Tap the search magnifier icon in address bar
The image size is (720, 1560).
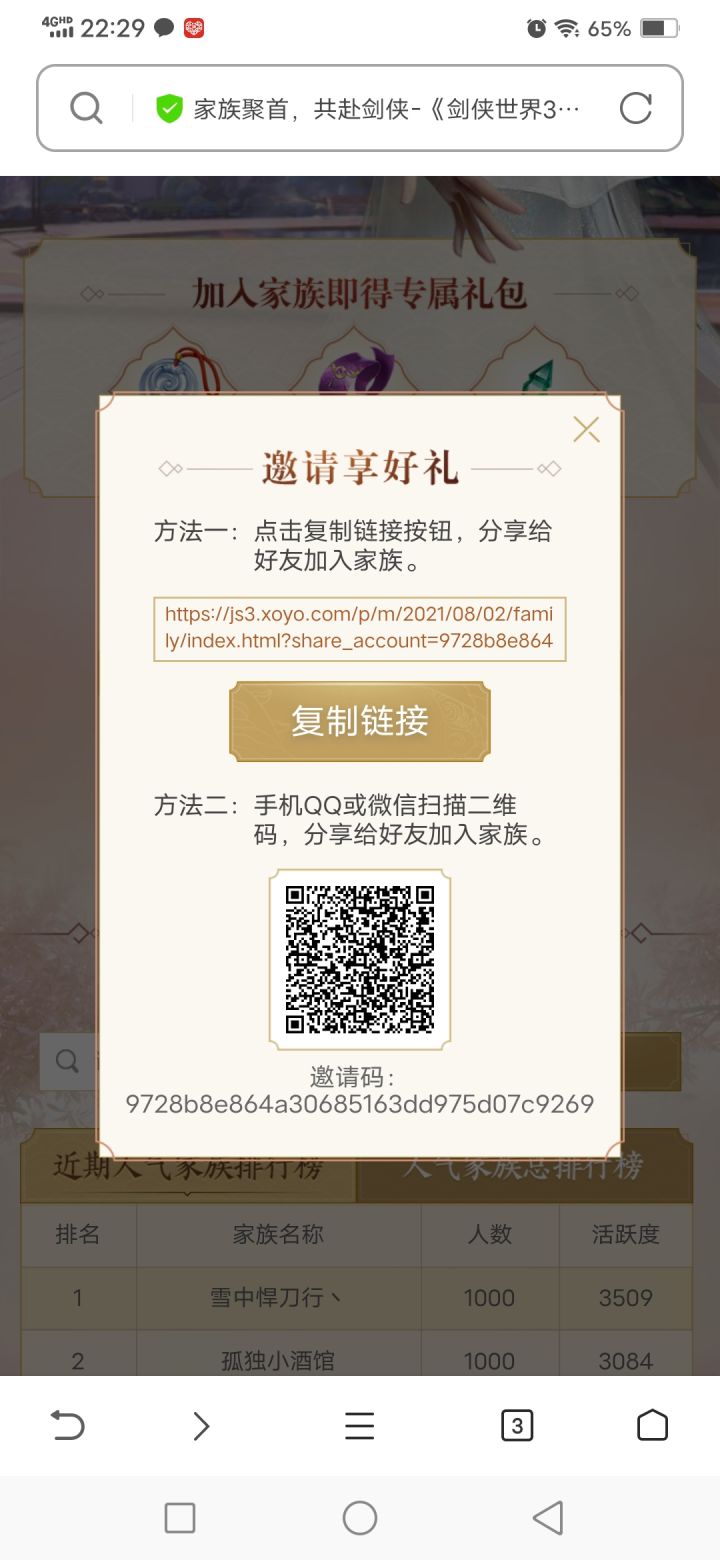tap(85, 107)
